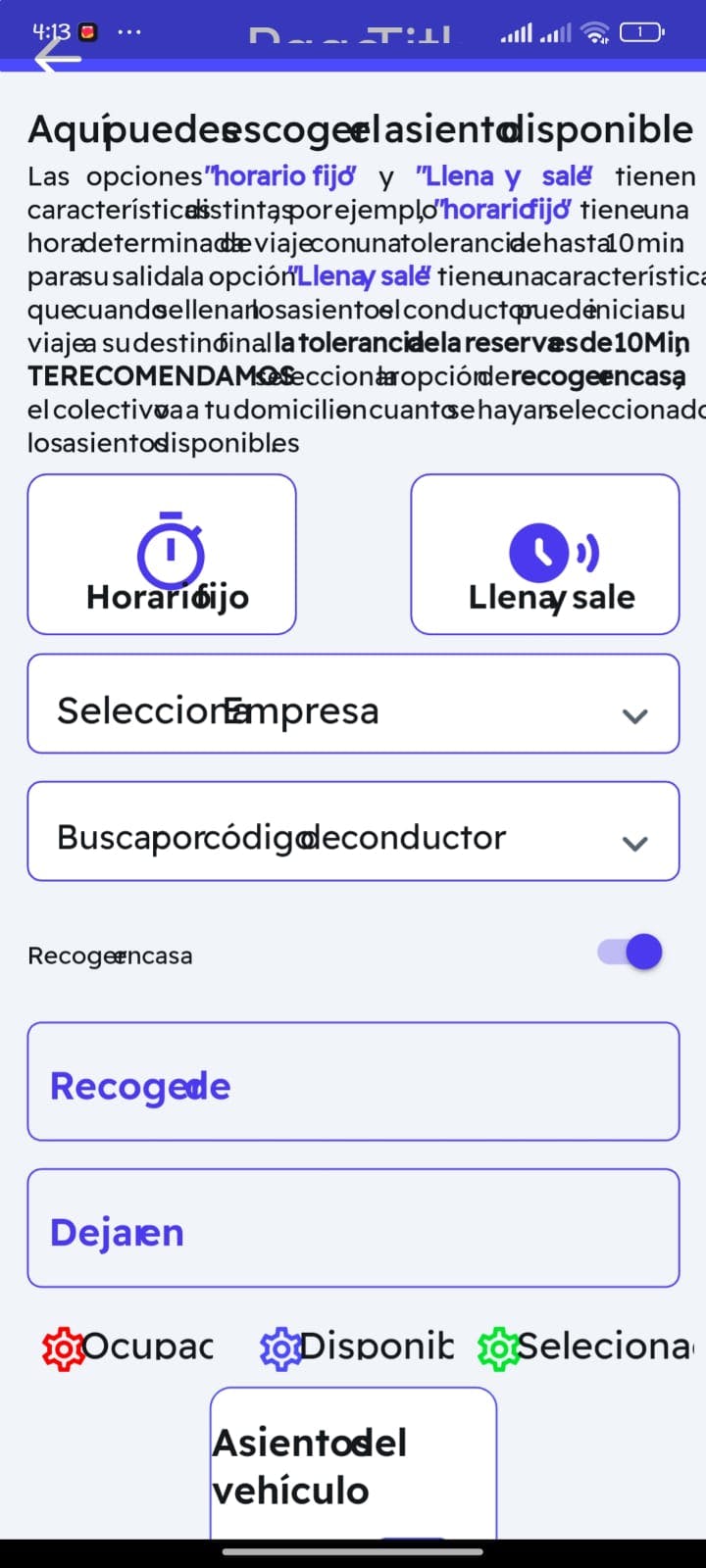Image resolution: width=706 pixels, height=1568 pixels.
Task: Go back using the top-left arrow
Action: tap(57, 59)
